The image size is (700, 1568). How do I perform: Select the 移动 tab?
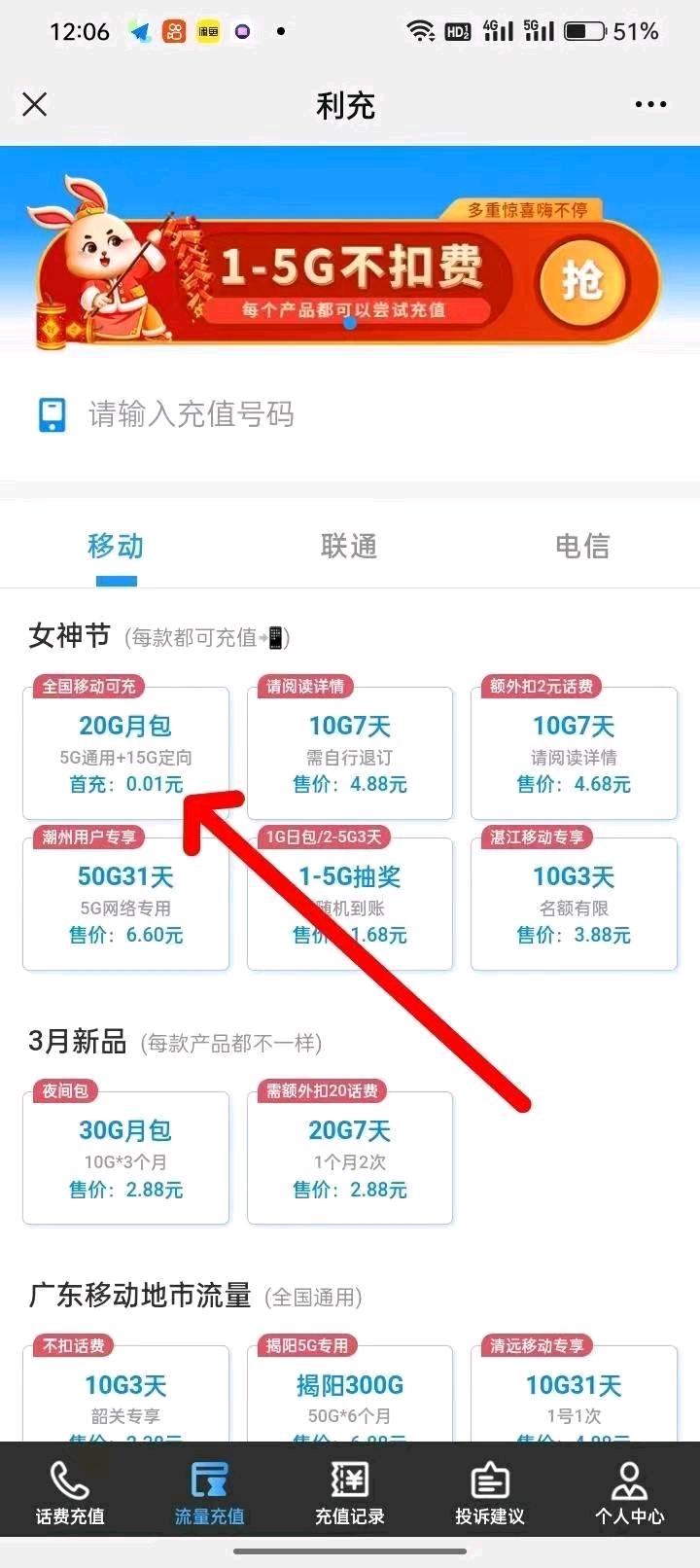pyautogui.click(x=116, y=546)
